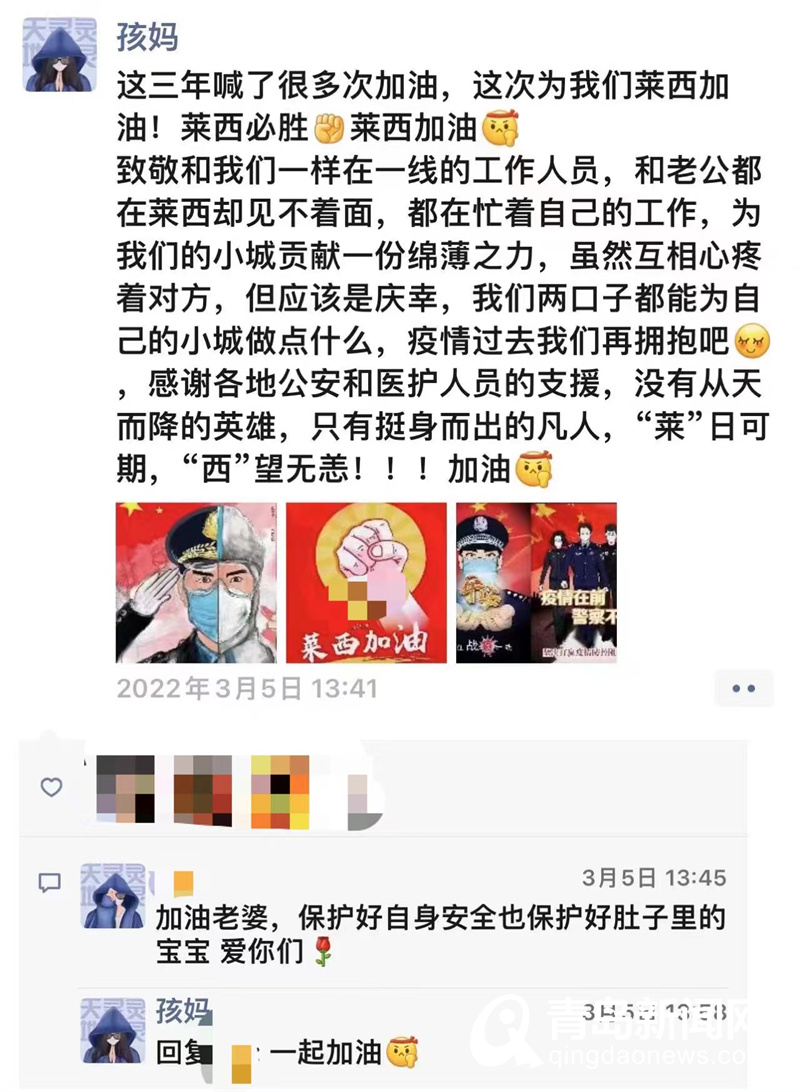View the 莱西加油 fist poster image

point(366,582)
